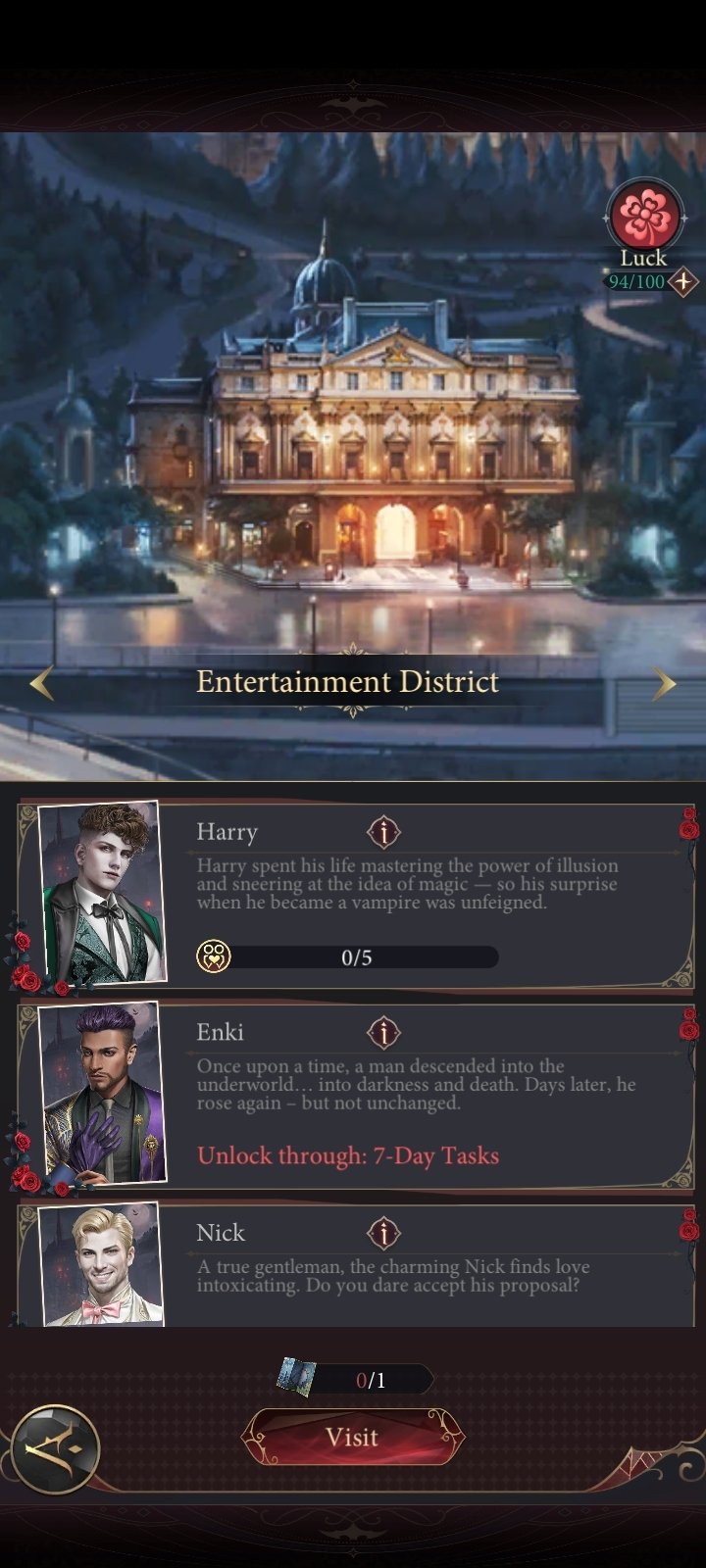Add more Luck with the plus icon
Viewport: 706px width, 1568px height.
[683, 281]
